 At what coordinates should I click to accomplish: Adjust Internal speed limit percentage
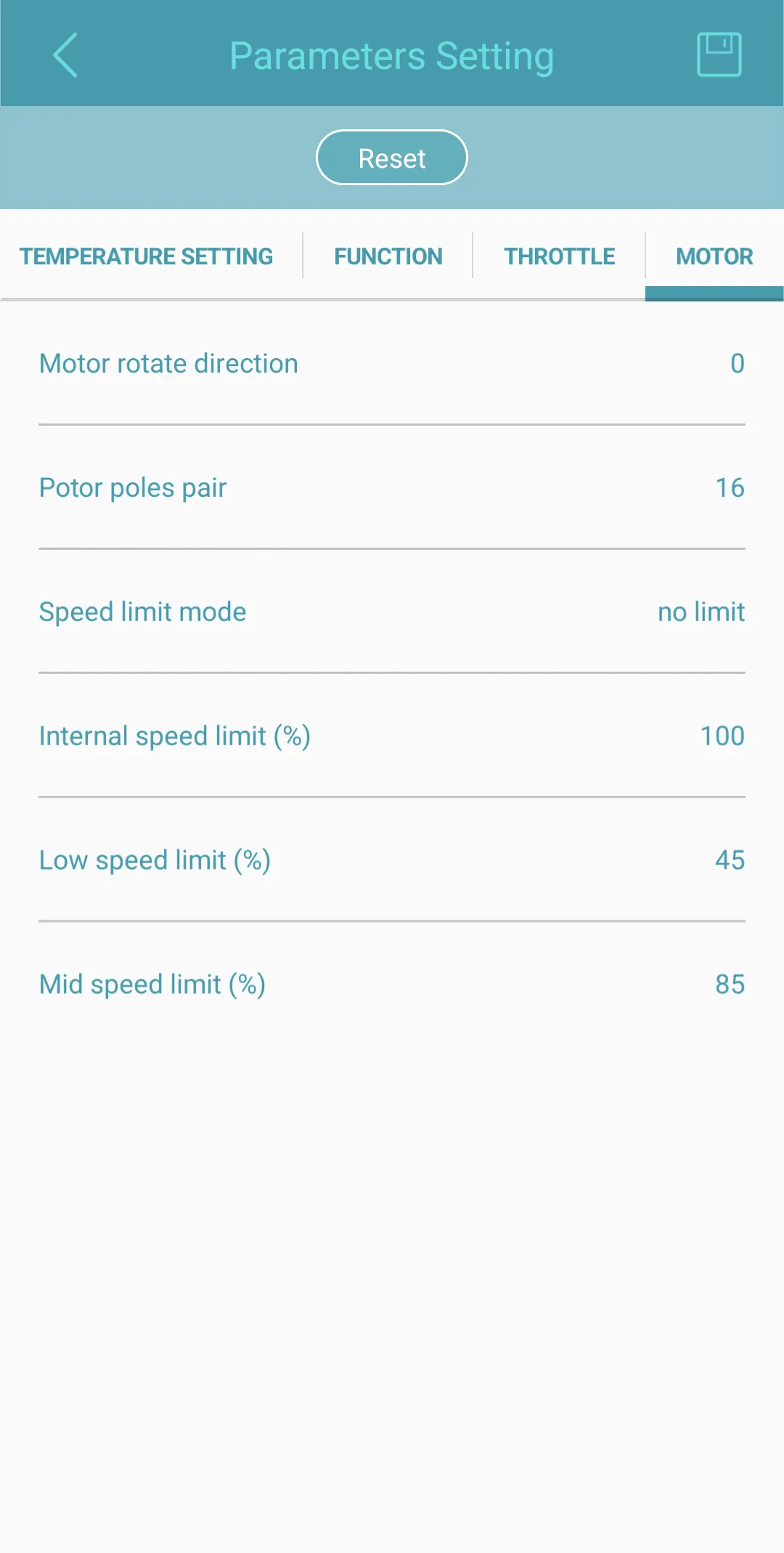click(392, 736)
